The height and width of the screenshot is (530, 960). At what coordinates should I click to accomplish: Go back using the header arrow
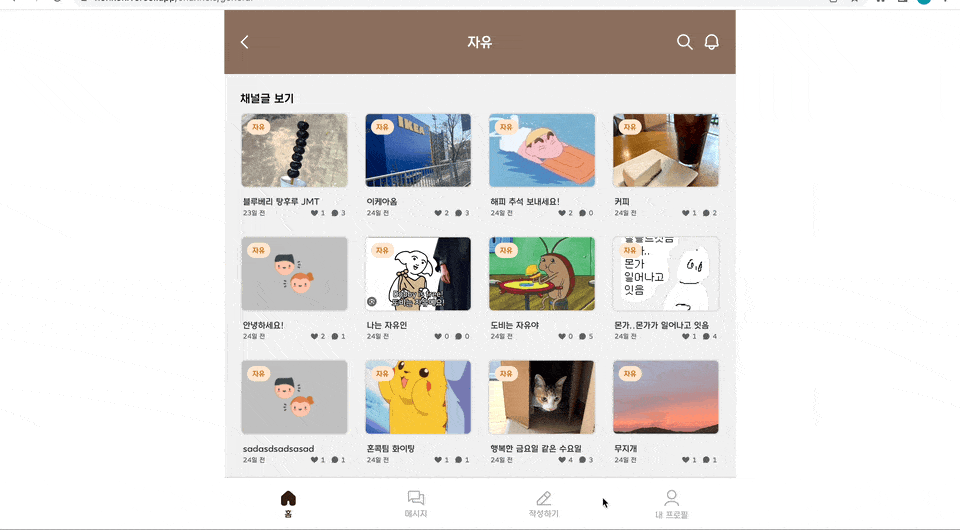point(245,42)
